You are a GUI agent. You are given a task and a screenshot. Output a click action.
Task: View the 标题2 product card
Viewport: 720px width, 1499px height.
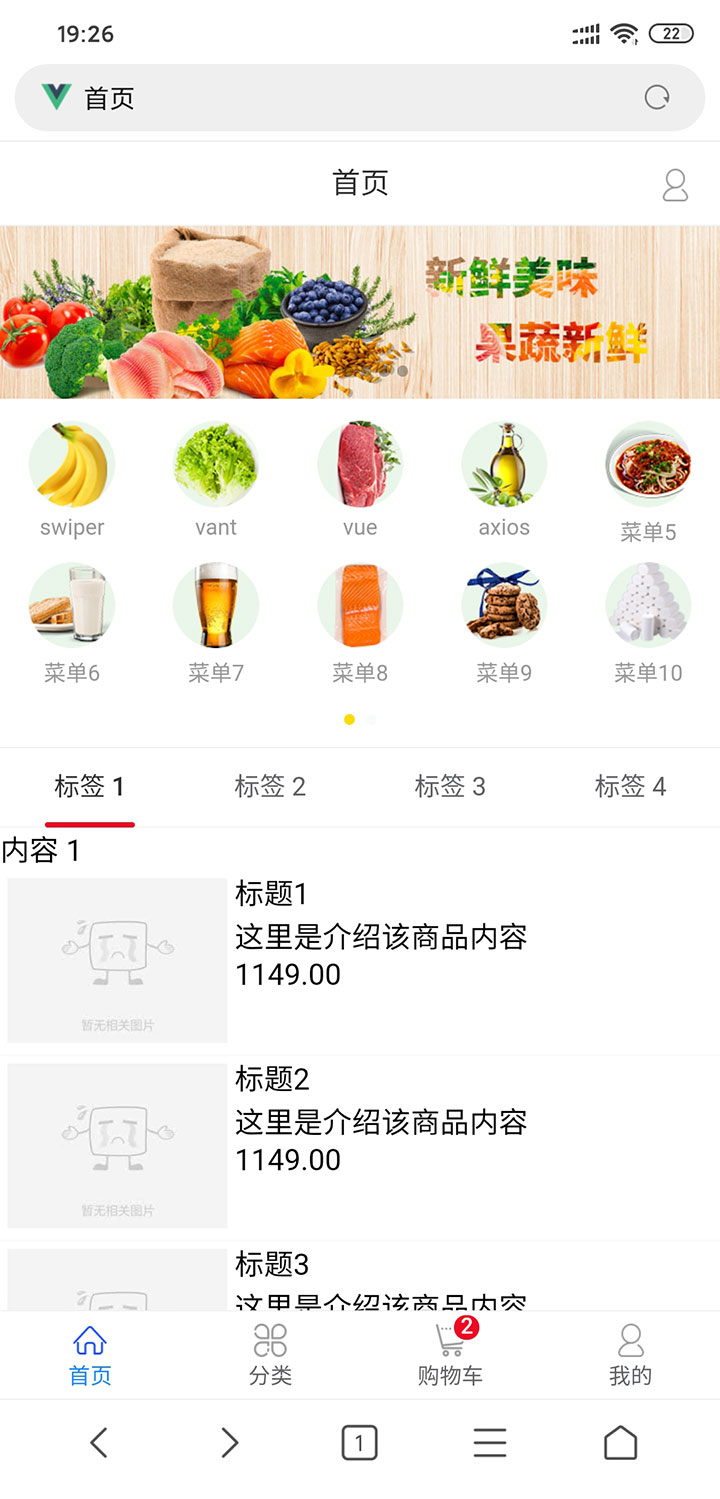pos(360,1145)
